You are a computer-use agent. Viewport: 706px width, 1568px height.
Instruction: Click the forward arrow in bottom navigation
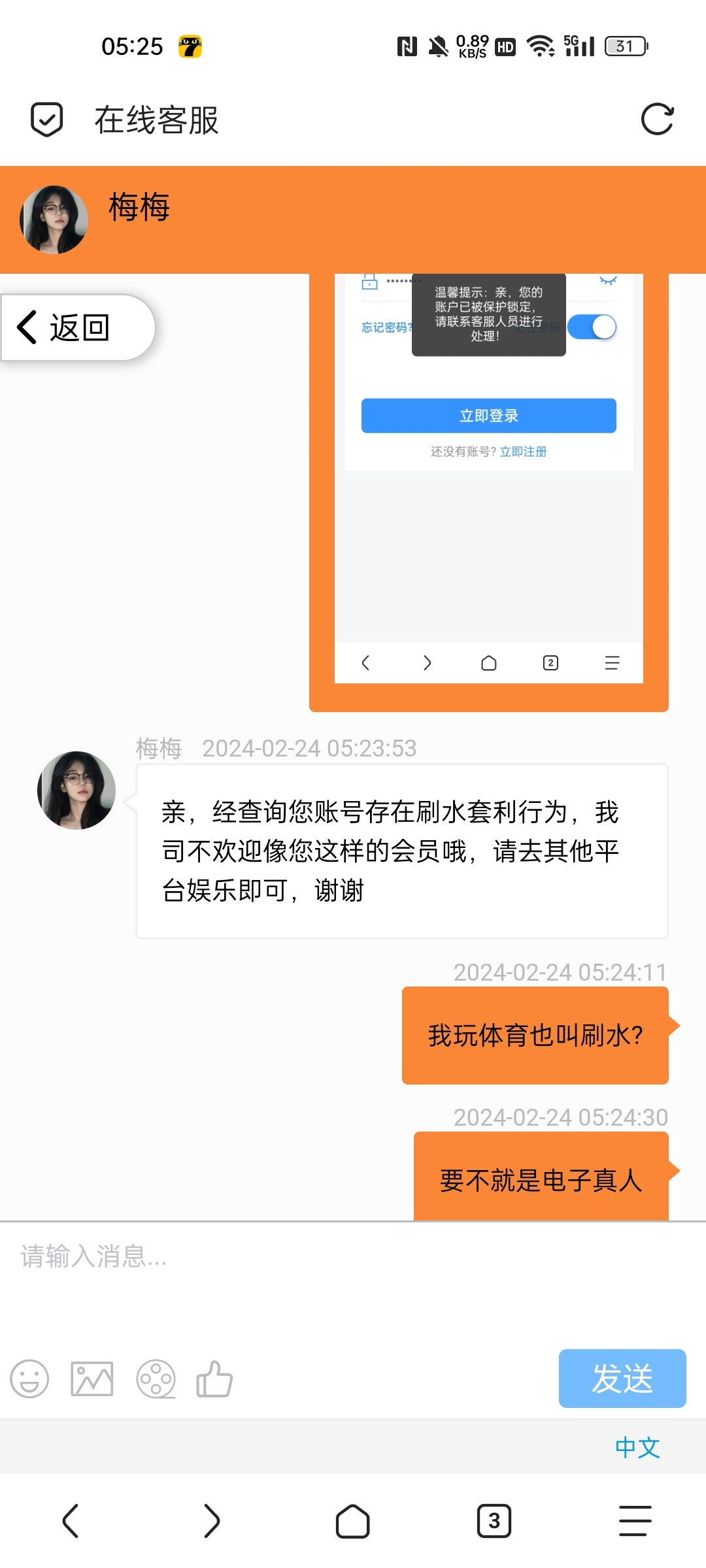[x=211, y=1521]
